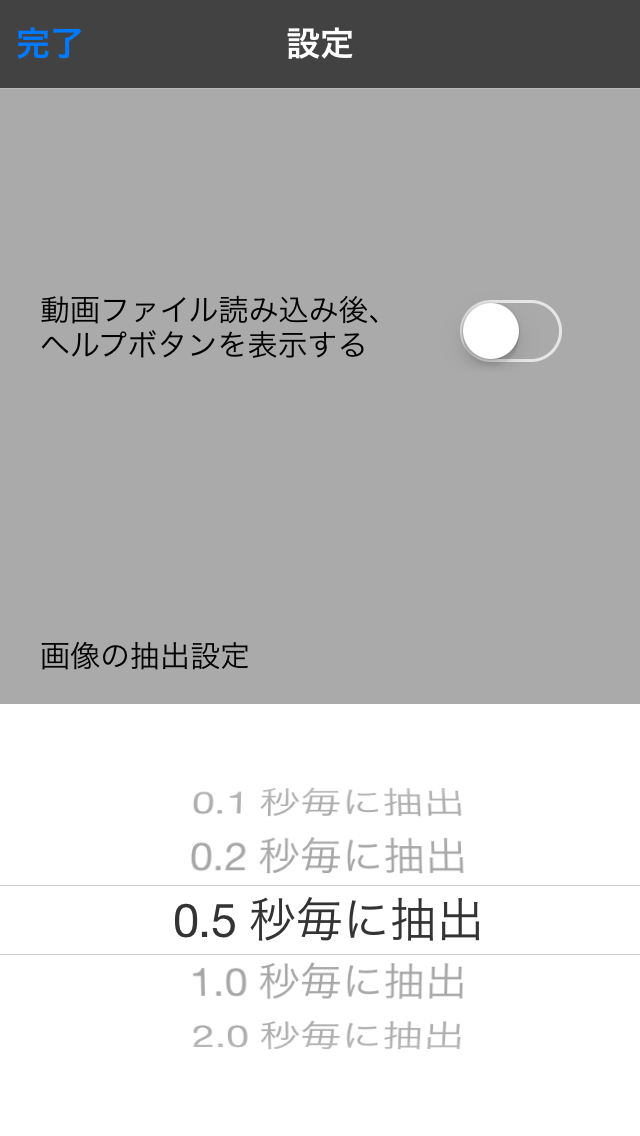640x1136 pixels.
Task: Choose 2.0 秒毎に抽出 option
Action: coord(328,1035)
